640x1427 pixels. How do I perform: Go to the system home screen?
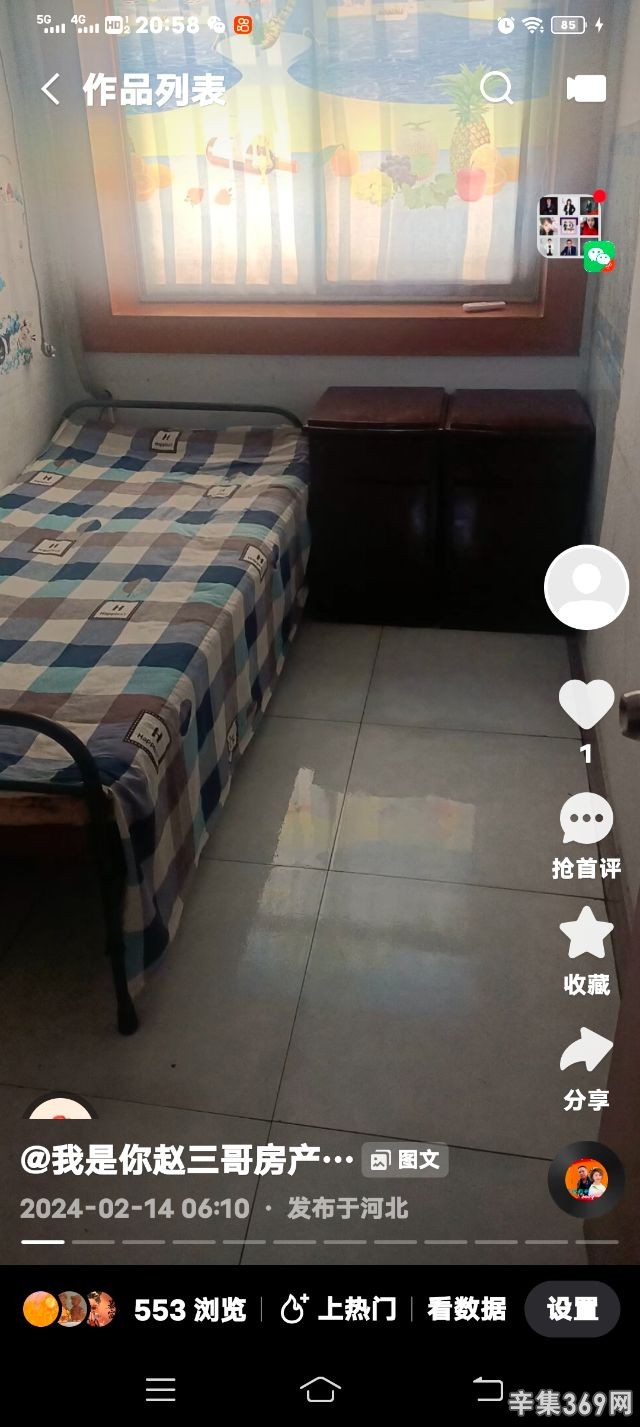coord(320,1388)
